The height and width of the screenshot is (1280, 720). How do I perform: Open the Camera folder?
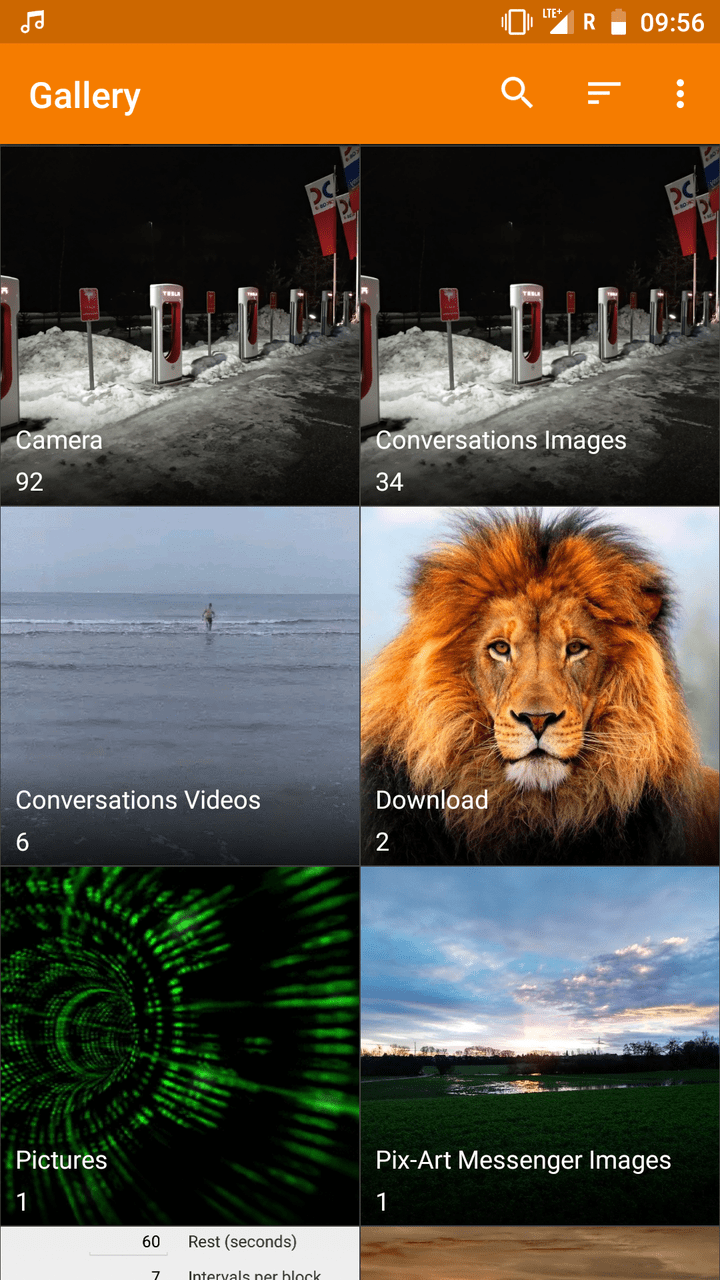(x=180, y=325)
